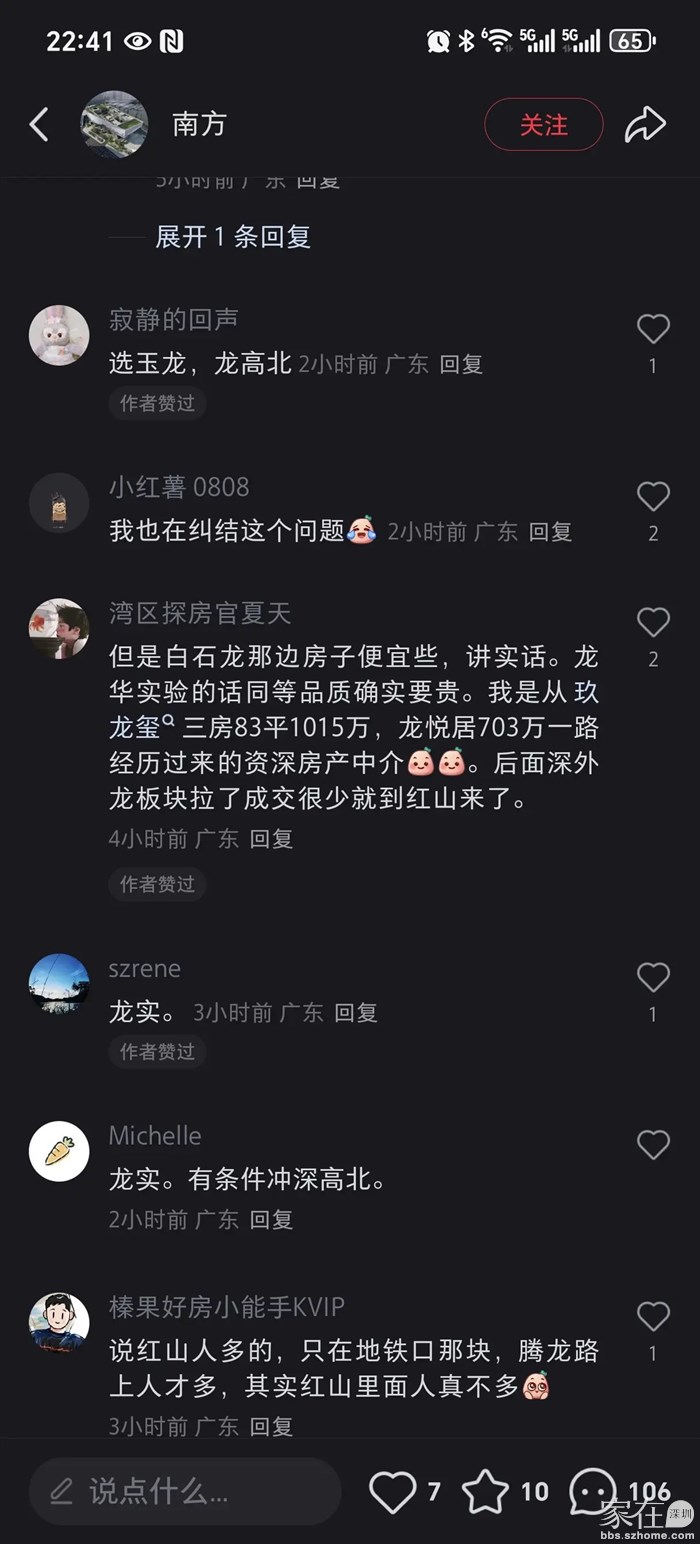Expand 展开 1 条回复

(x=232, y=237)
